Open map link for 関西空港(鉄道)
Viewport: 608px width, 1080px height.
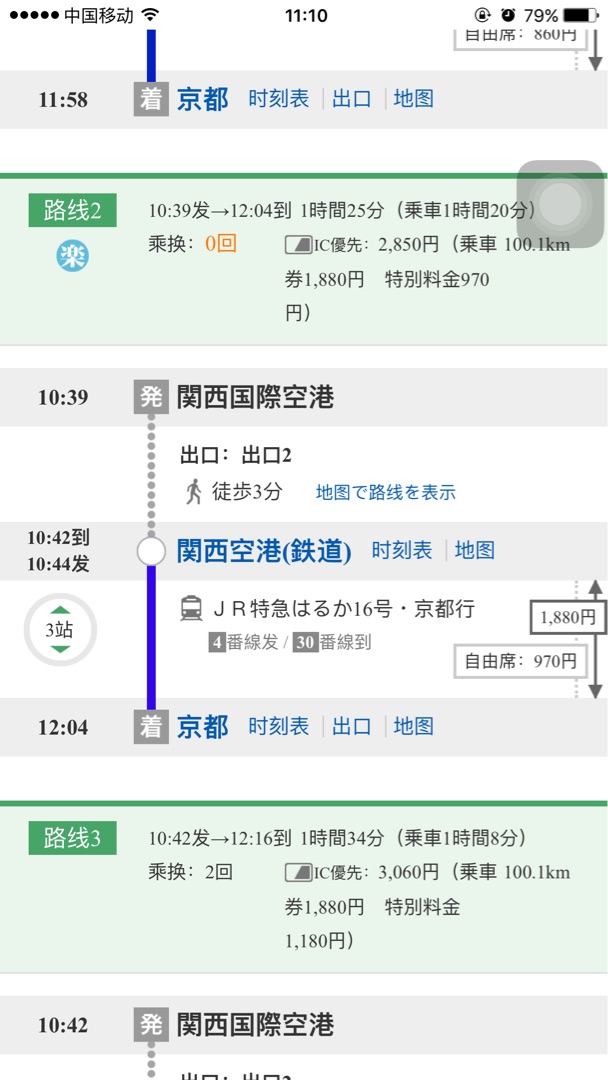474,551
